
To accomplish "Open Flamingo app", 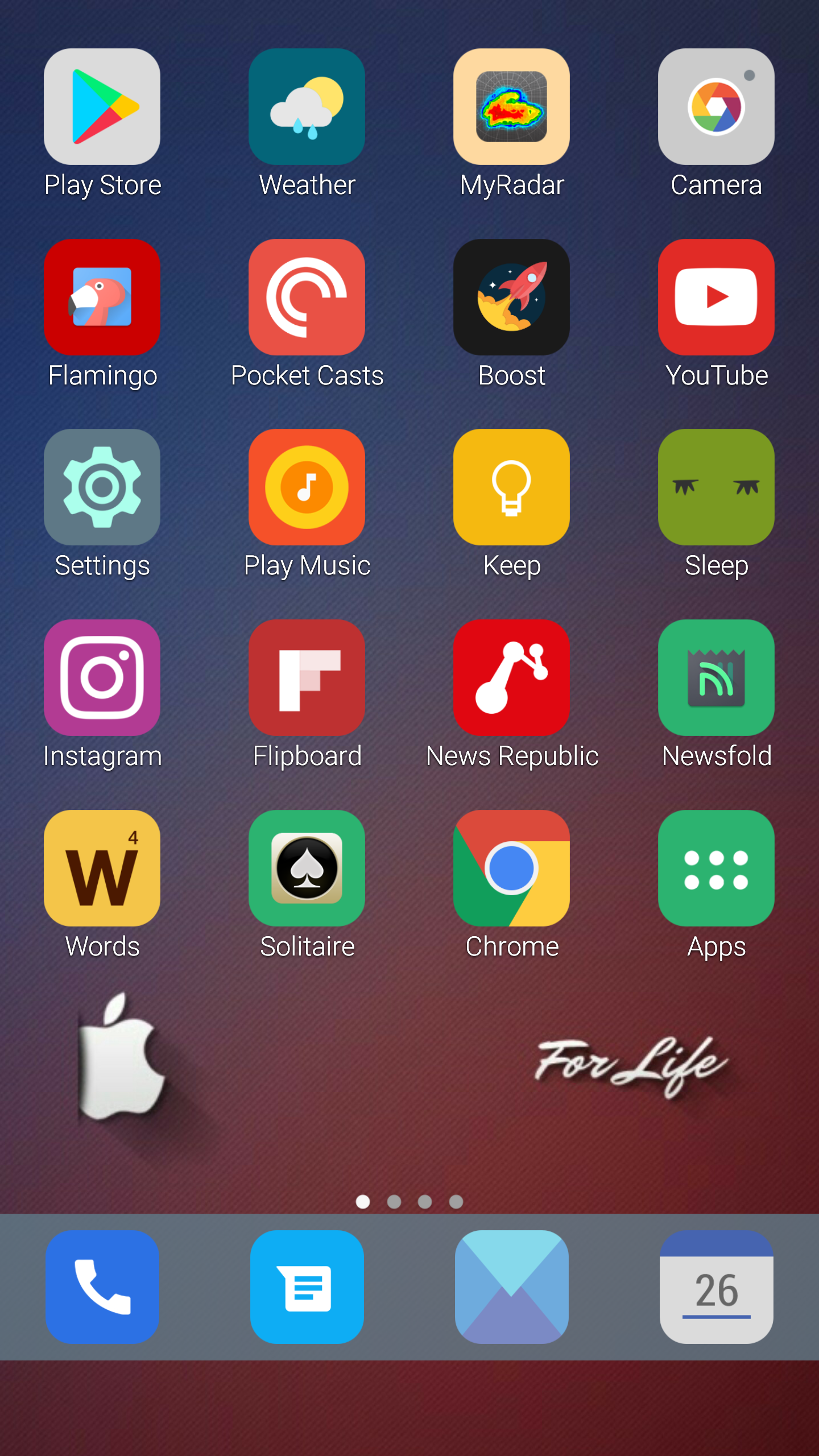I will point(102,297).
